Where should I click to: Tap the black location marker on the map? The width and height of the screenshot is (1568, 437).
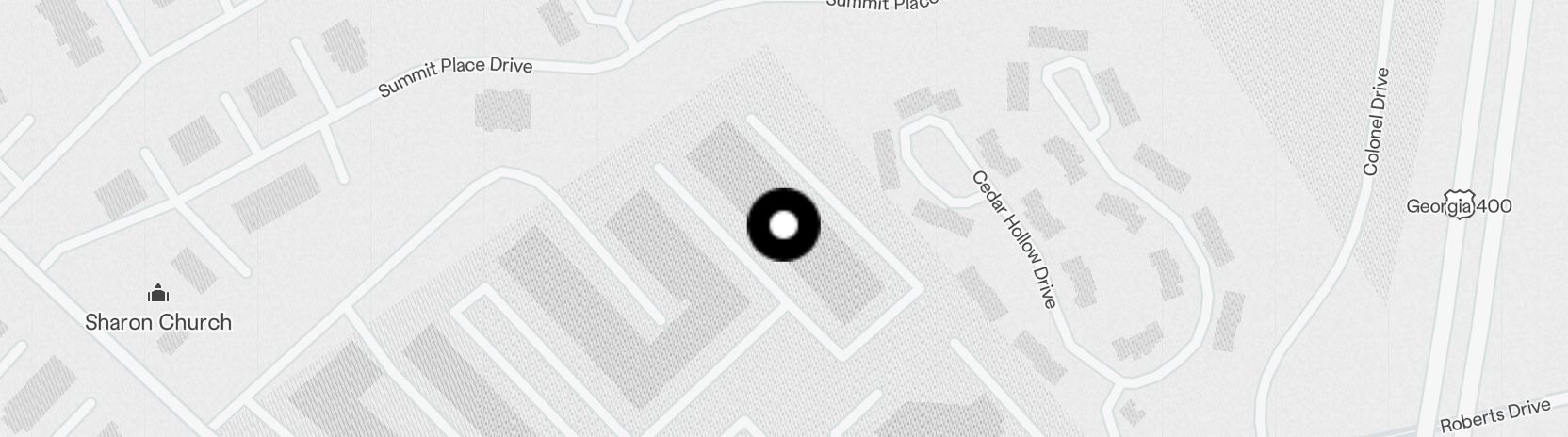(783, 225)
